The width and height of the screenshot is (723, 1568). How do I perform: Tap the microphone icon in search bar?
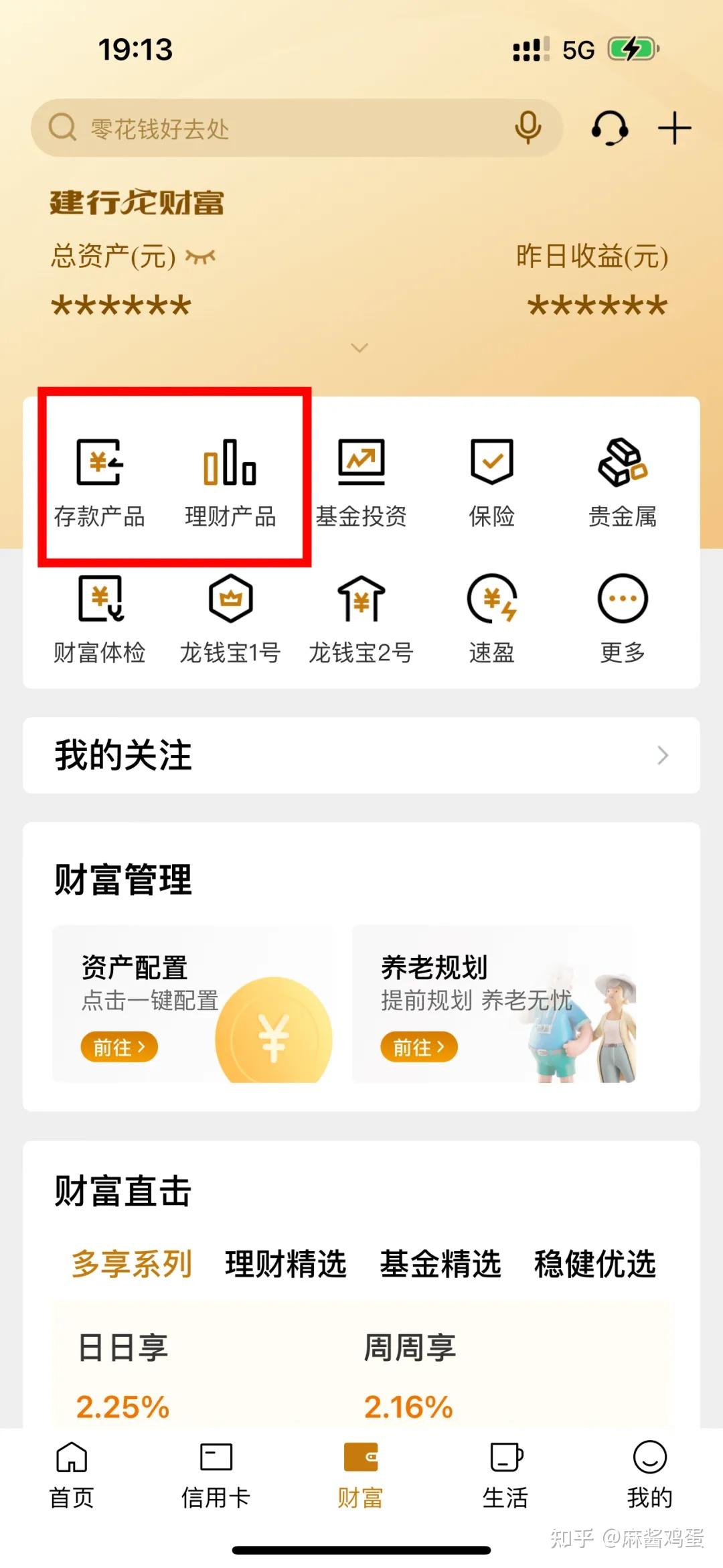pos(528,127)
